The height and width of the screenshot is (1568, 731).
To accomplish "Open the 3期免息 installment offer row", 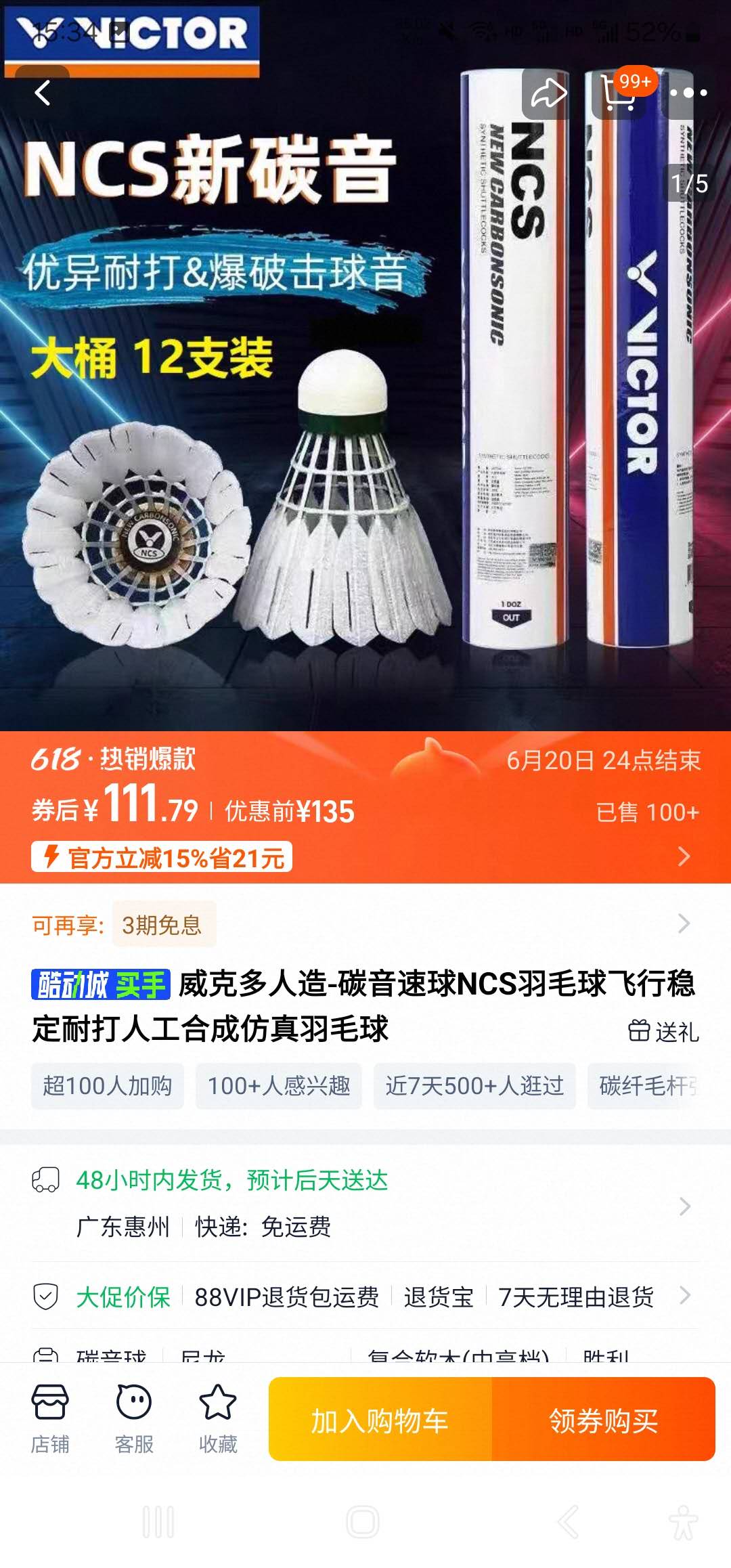I will (x=365, y=924).
